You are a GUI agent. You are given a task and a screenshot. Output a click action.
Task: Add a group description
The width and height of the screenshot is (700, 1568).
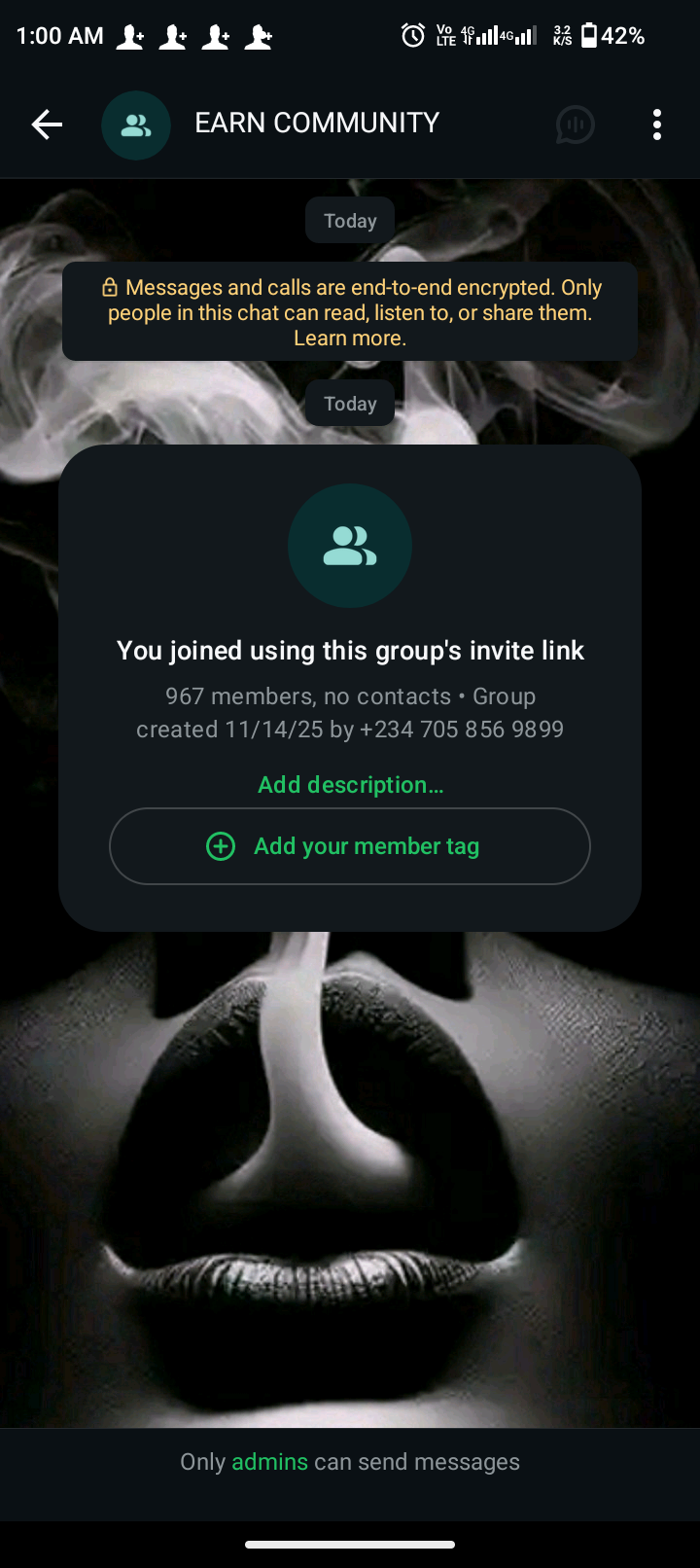pos(350,785)
